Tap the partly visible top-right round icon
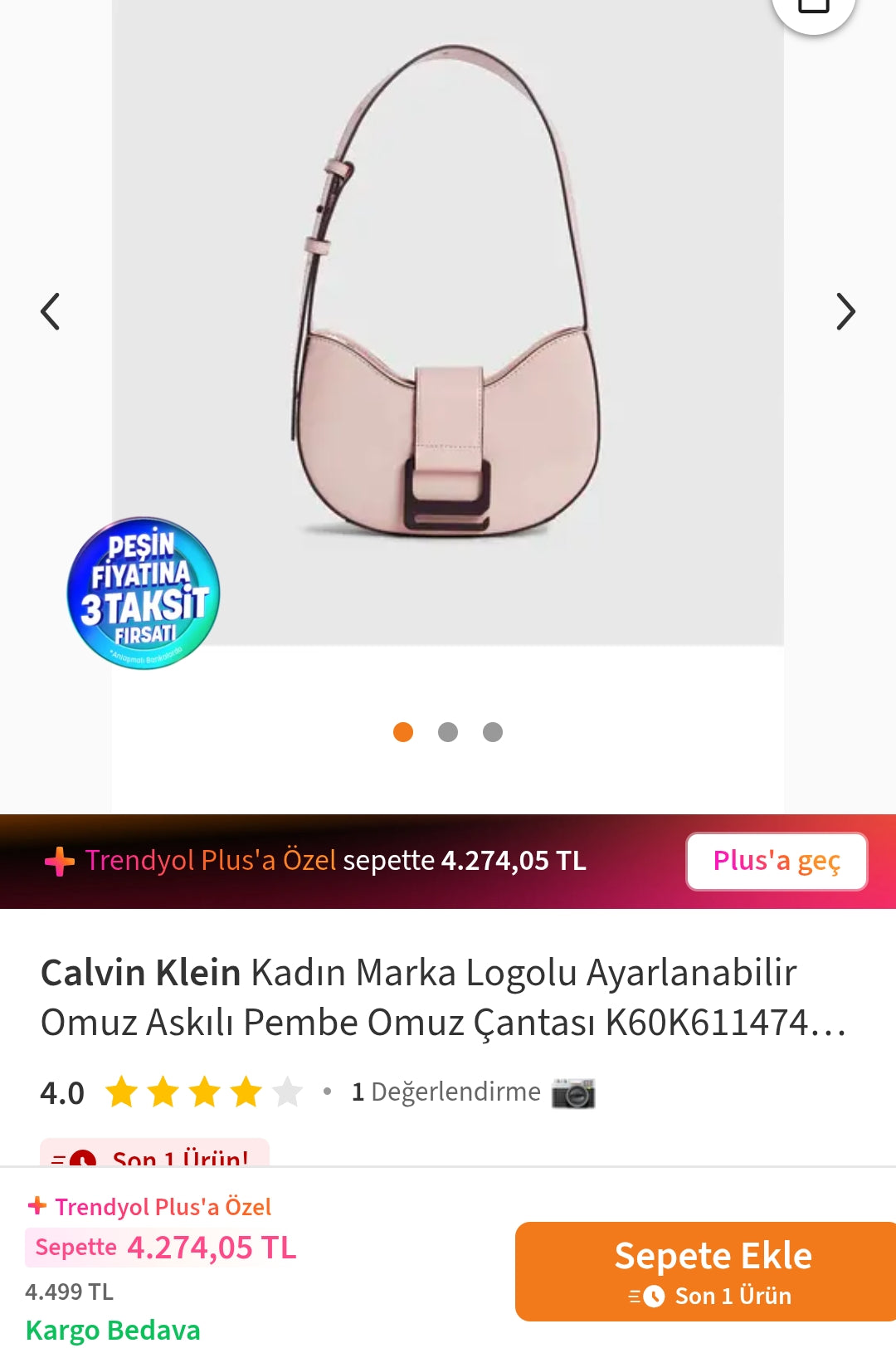 (x=813, y=10)
